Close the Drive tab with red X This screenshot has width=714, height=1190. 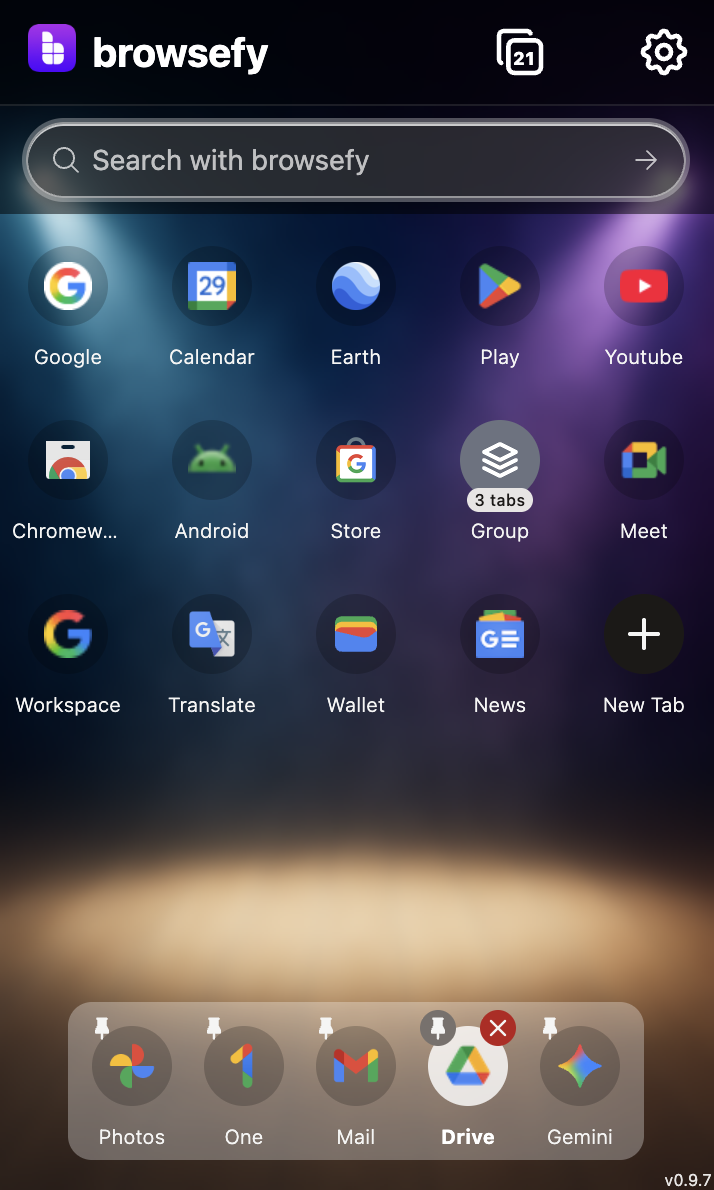click(498, 1028)
